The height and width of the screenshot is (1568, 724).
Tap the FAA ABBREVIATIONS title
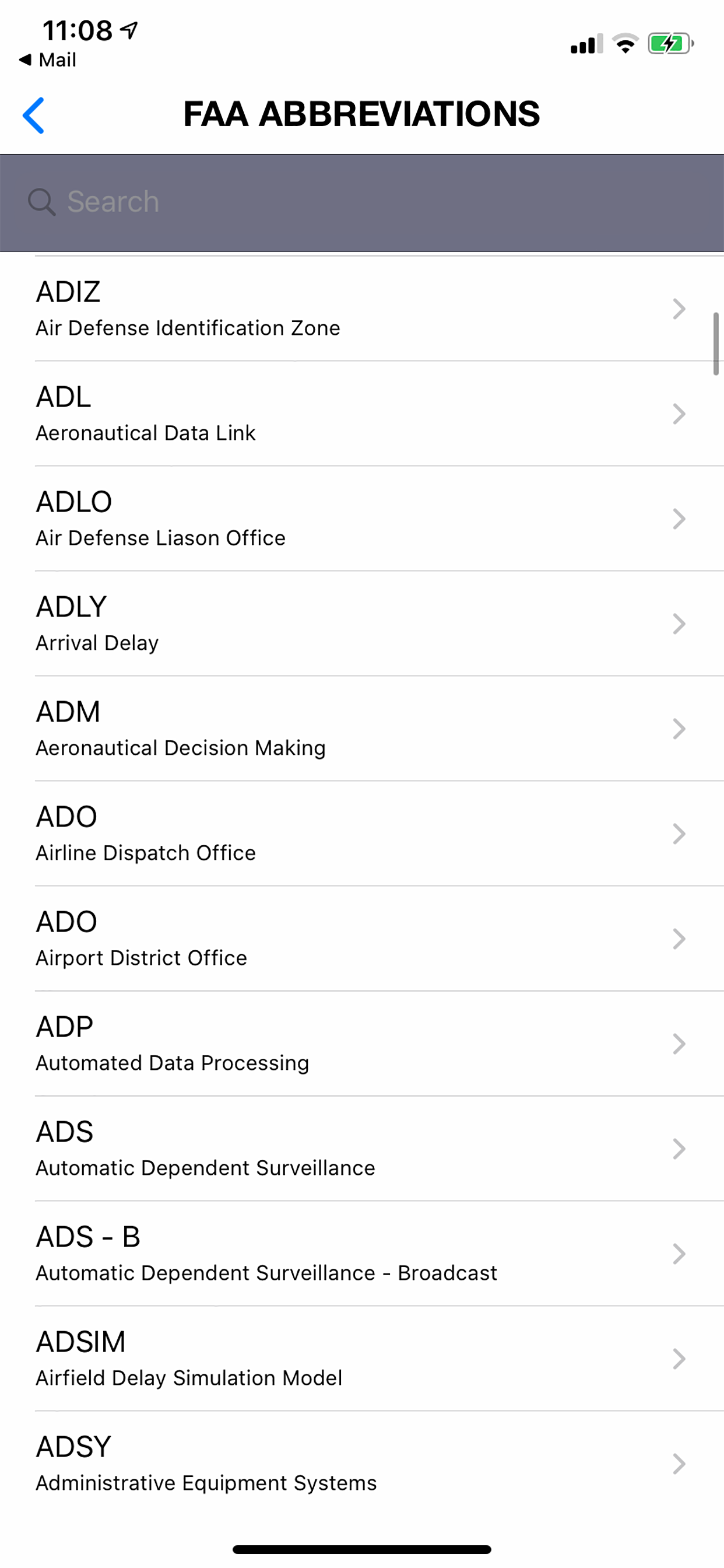point(361,114)
